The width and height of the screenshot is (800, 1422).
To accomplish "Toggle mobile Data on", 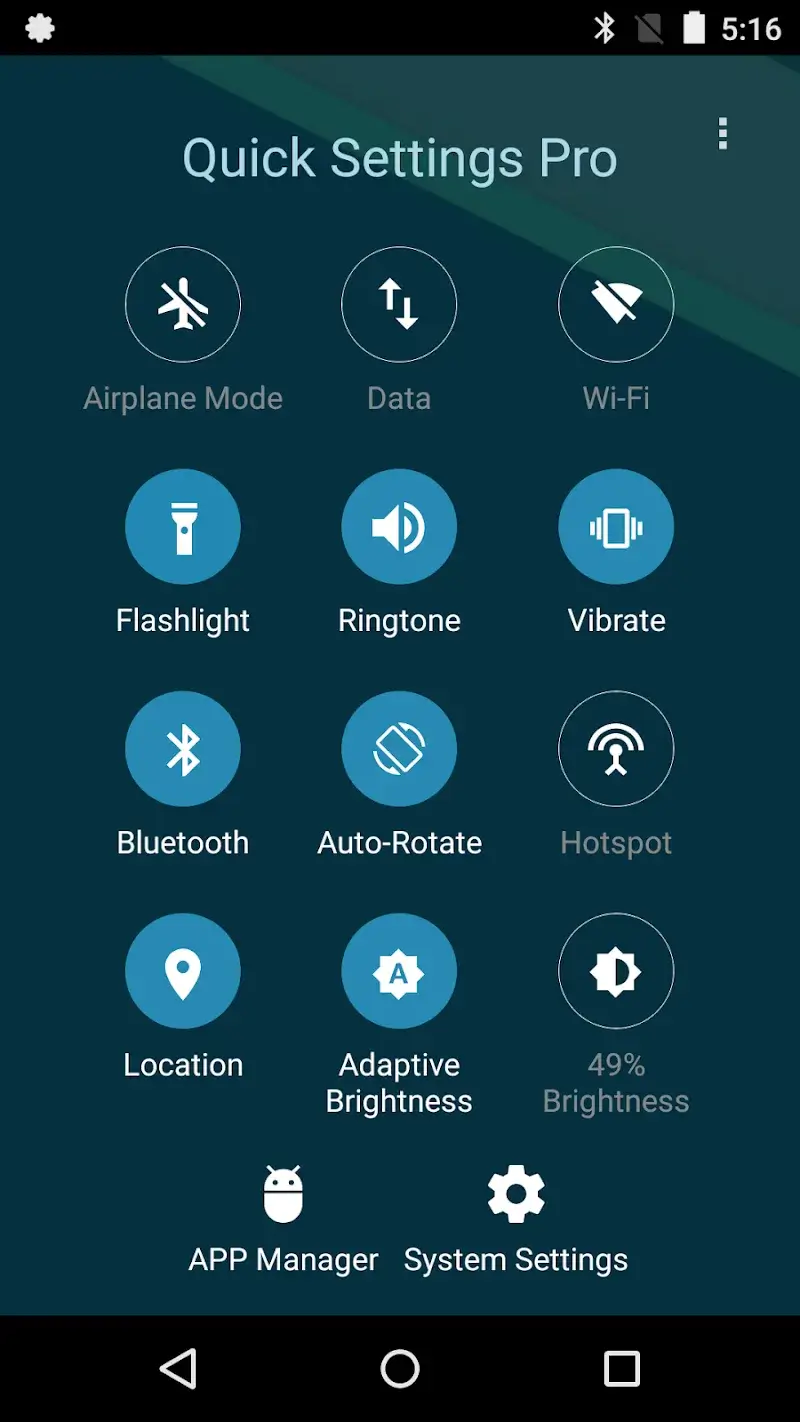I will (x=399, y=304).
